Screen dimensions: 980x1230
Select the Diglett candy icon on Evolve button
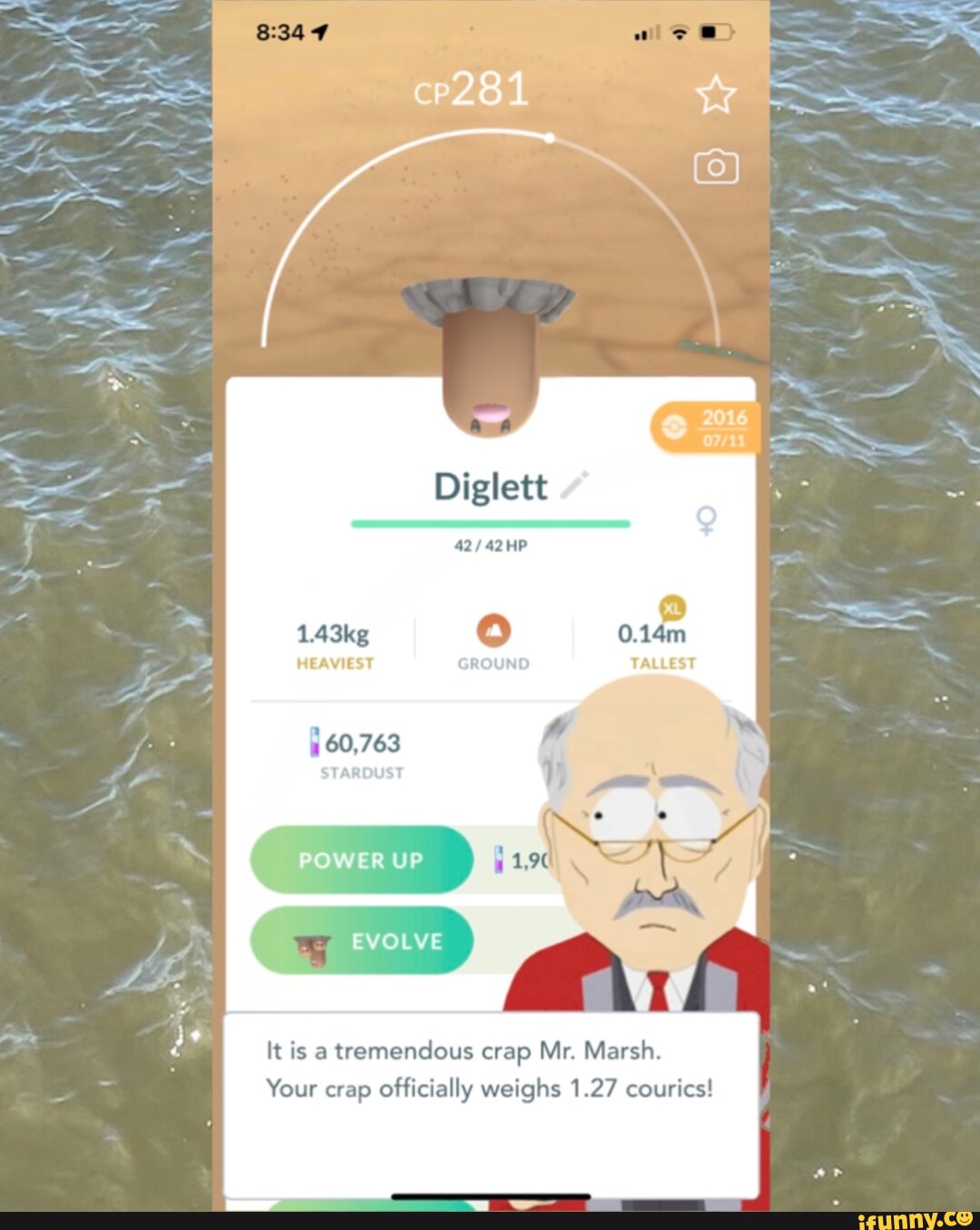(x=310, y=947)
